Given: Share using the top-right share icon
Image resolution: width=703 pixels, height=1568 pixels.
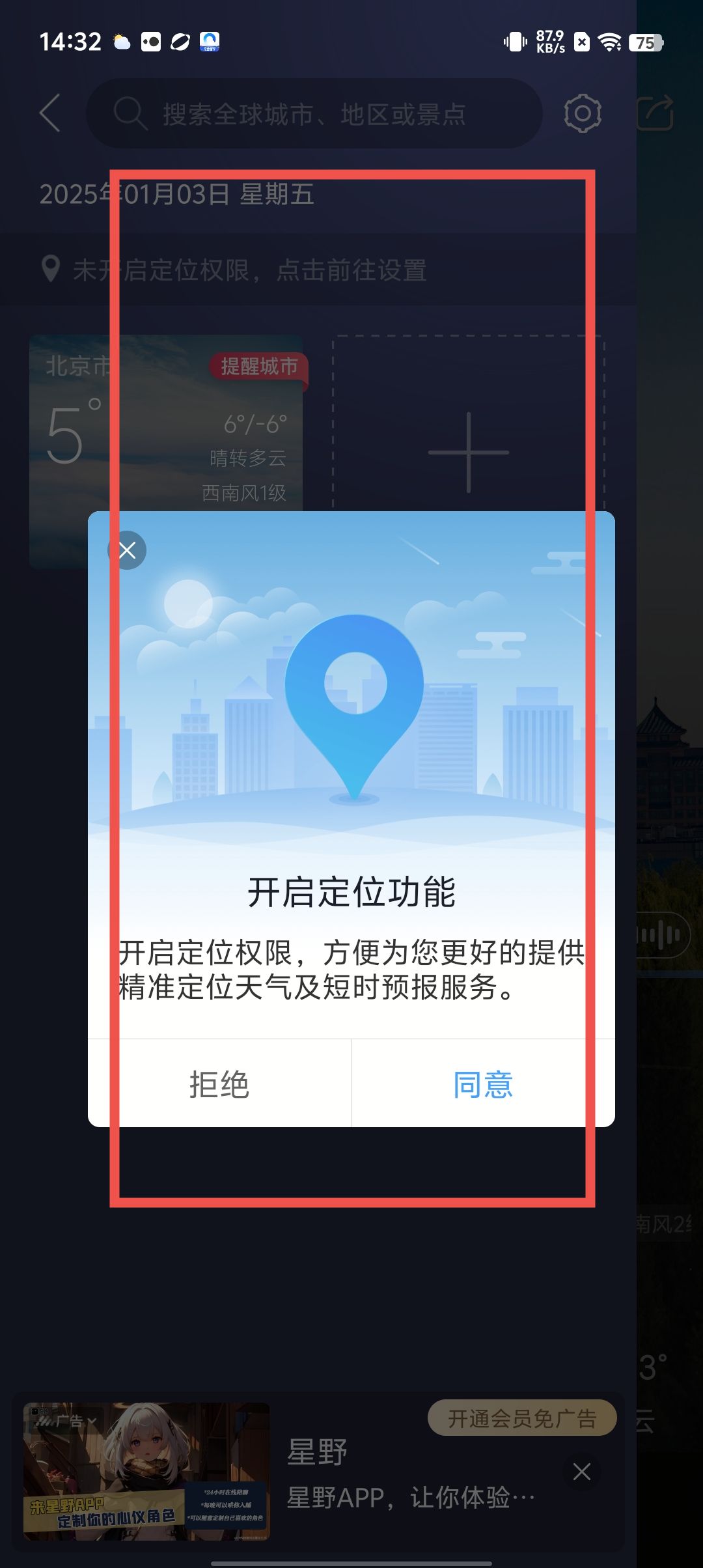Looking at the screenshot, I should 655,114.
